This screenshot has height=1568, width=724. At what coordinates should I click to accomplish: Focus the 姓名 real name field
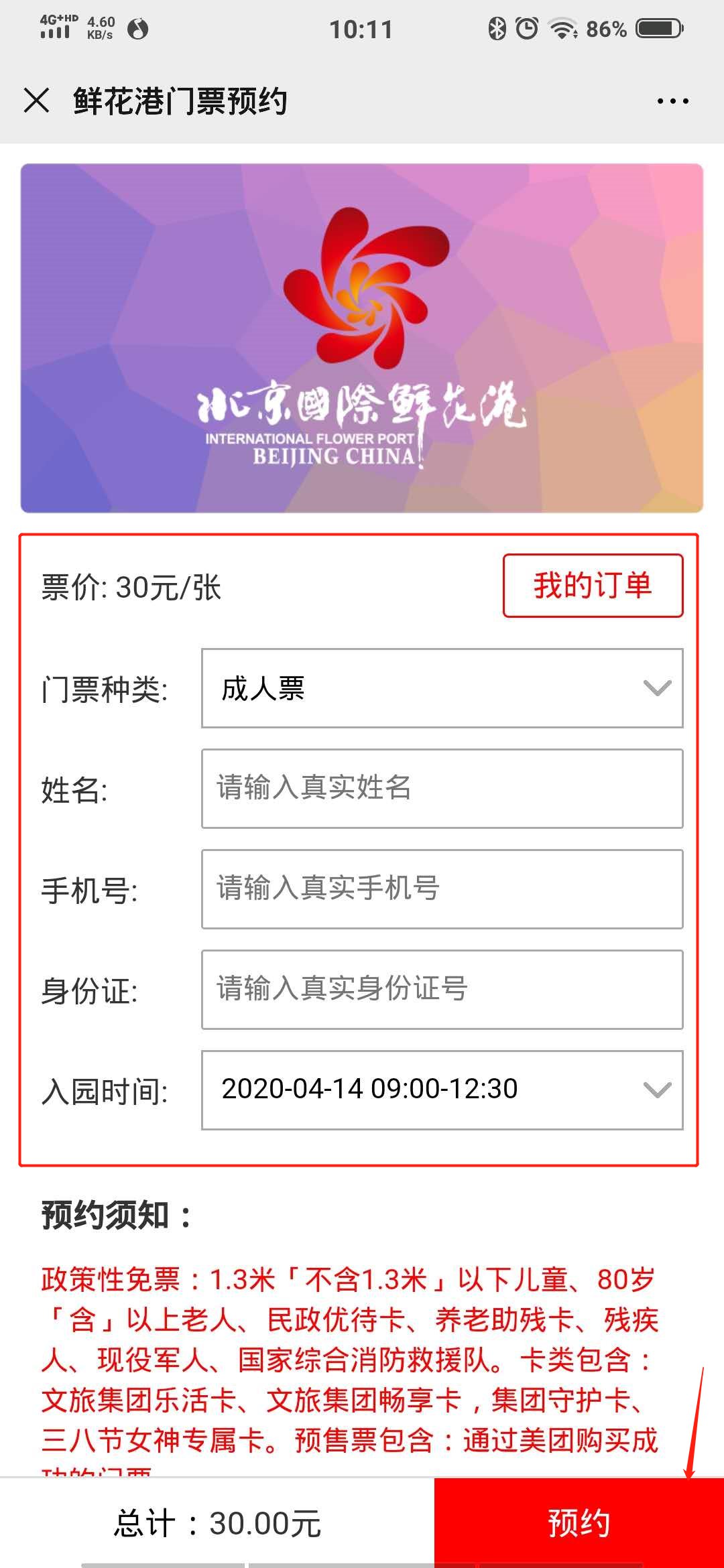tap(442, 789)
